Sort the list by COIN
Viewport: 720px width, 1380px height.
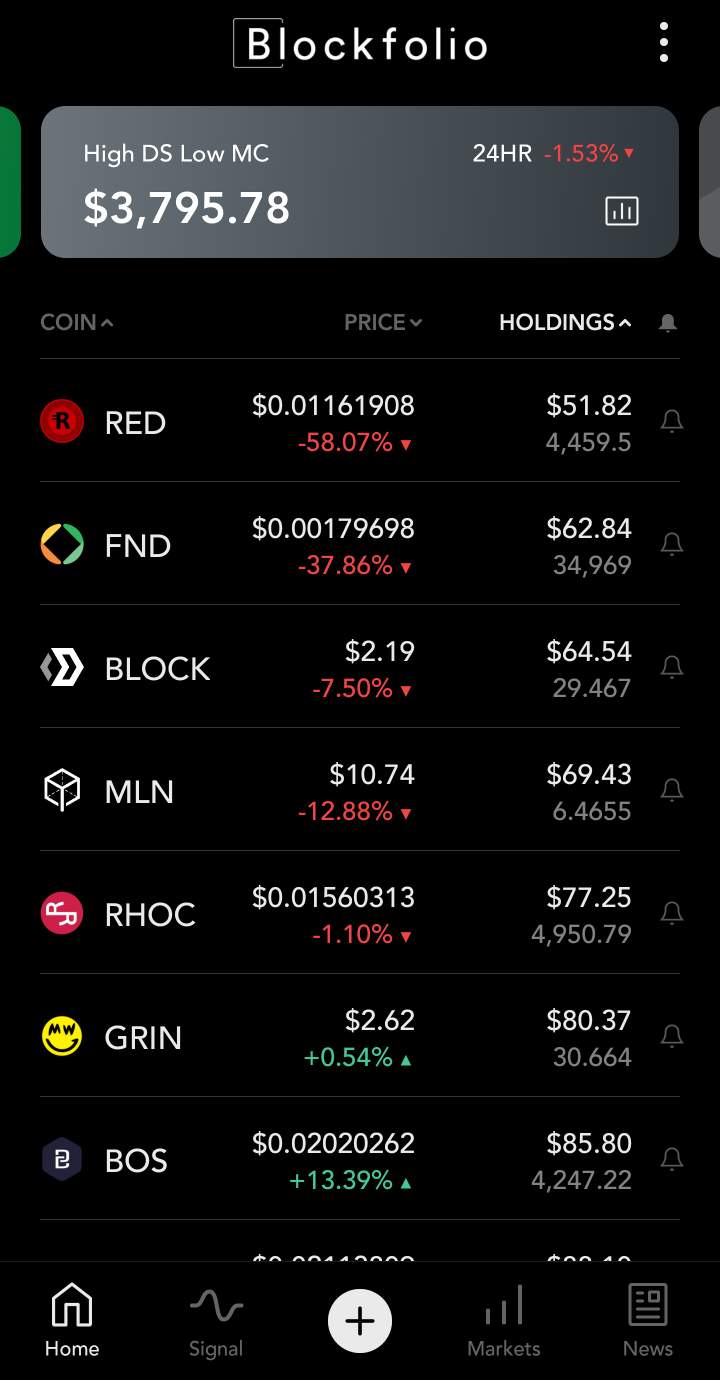(77, 322)
